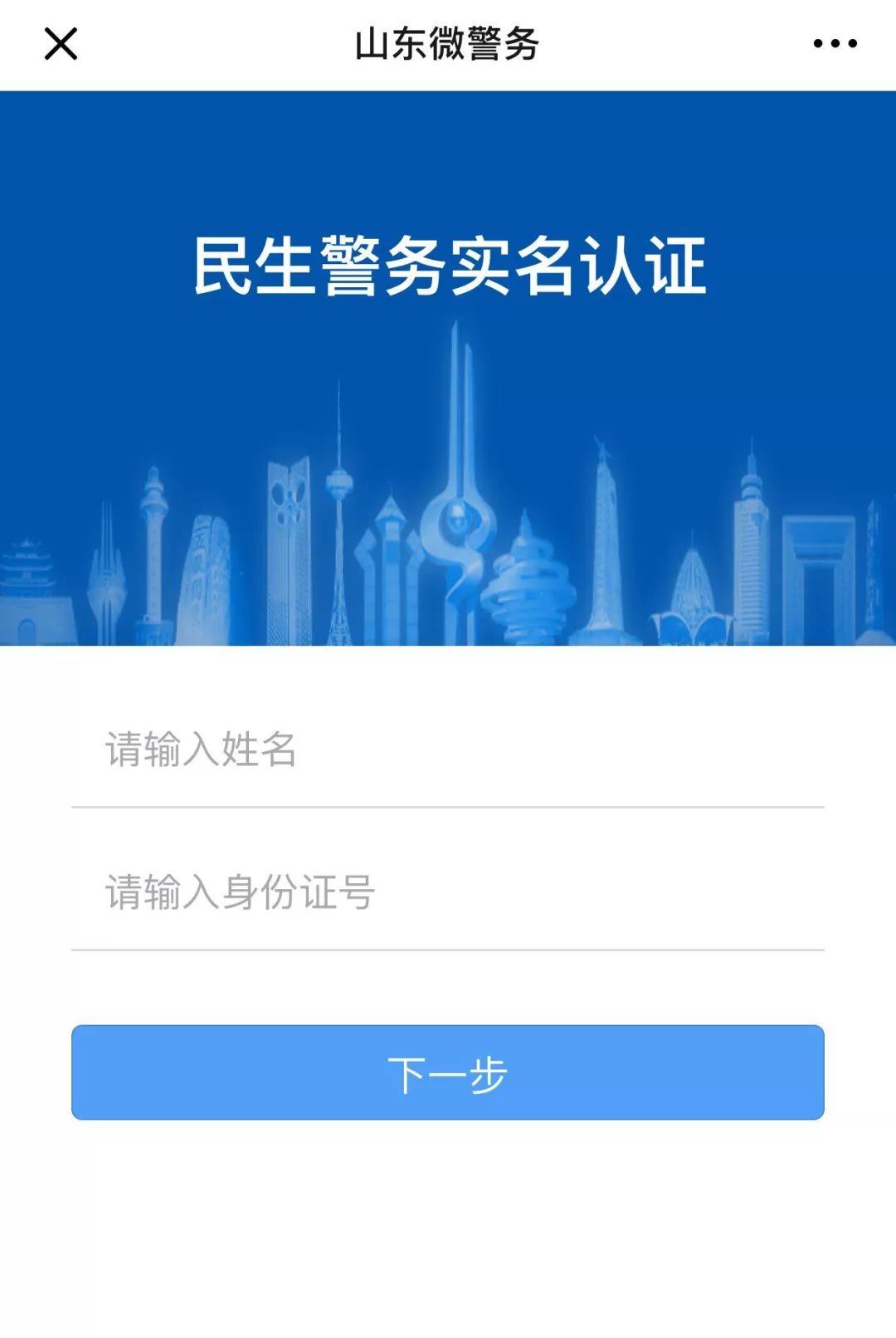Click the header bar of the page
This screenshot has height=1338, width=896.
448,45
